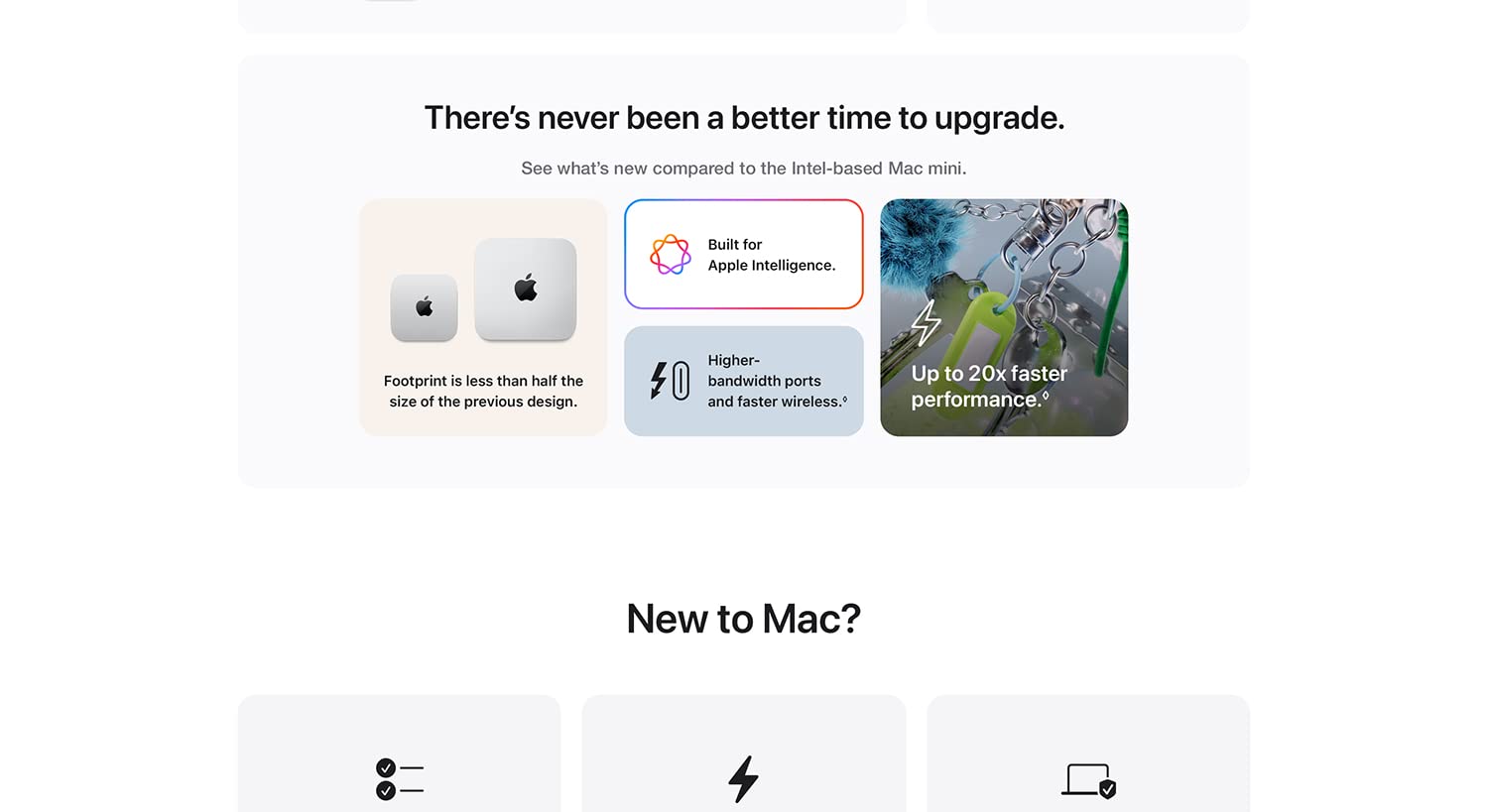Open the Built for Apple Intelligence card
Viewport: 1488px width, 812px height.
(743, 255)
